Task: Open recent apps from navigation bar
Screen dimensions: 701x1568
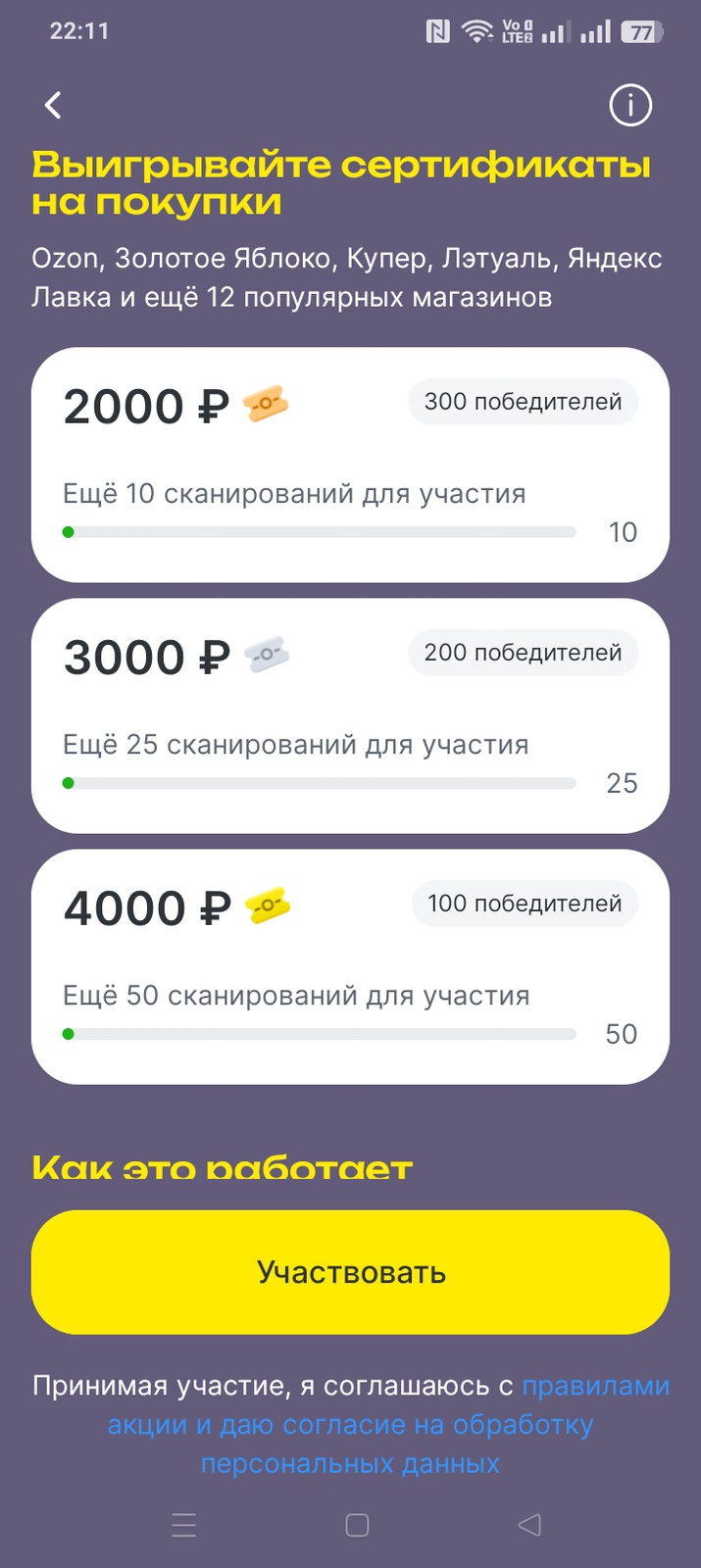Action: 184,1525
